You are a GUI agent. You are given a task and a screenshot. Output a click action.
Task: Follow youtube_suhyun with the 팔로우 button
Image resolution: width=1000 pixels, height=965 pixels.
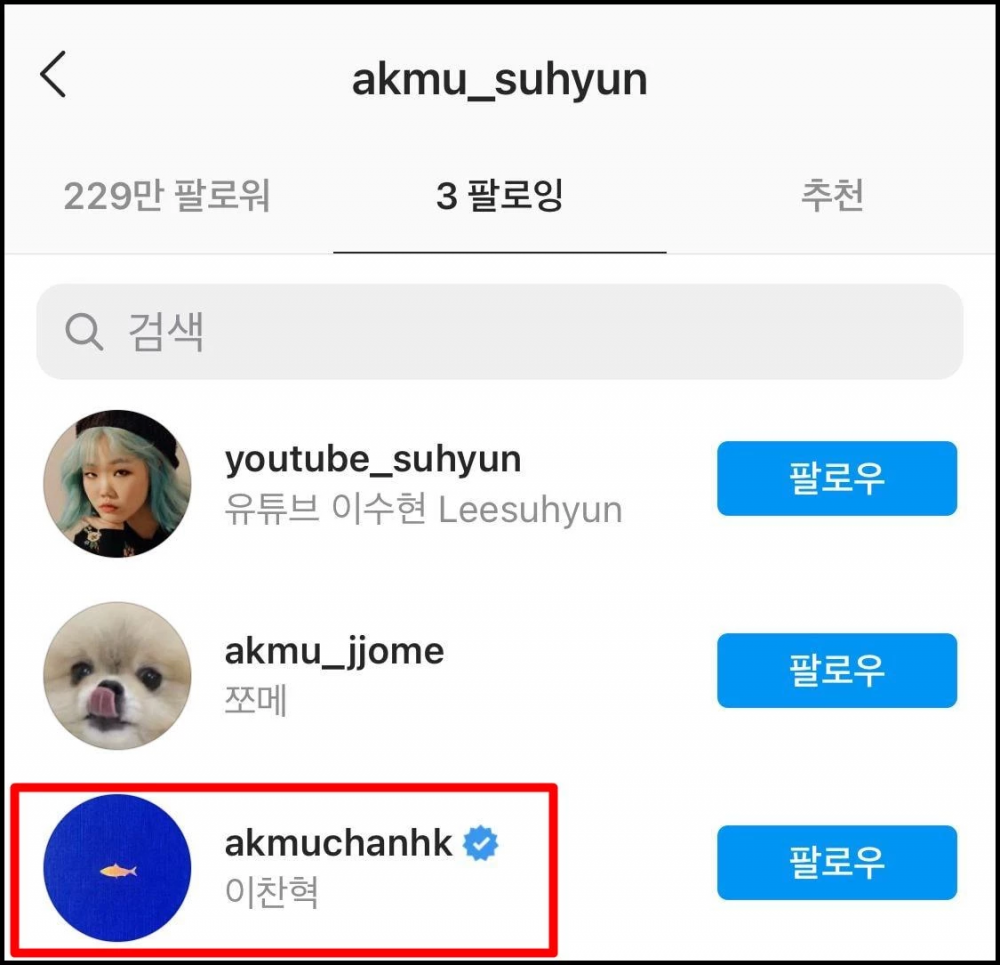[x=836, y=478]
